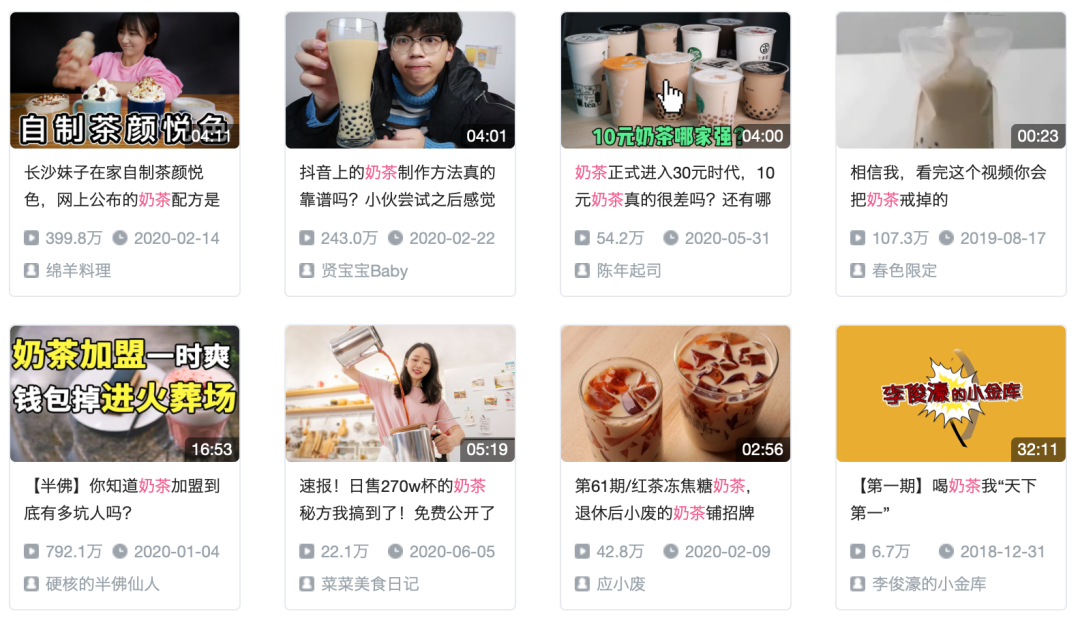1080x620 pixels.
Task: Open the 【半佛】奶茶加盟 video card
Action: click(x=125, y=393)
